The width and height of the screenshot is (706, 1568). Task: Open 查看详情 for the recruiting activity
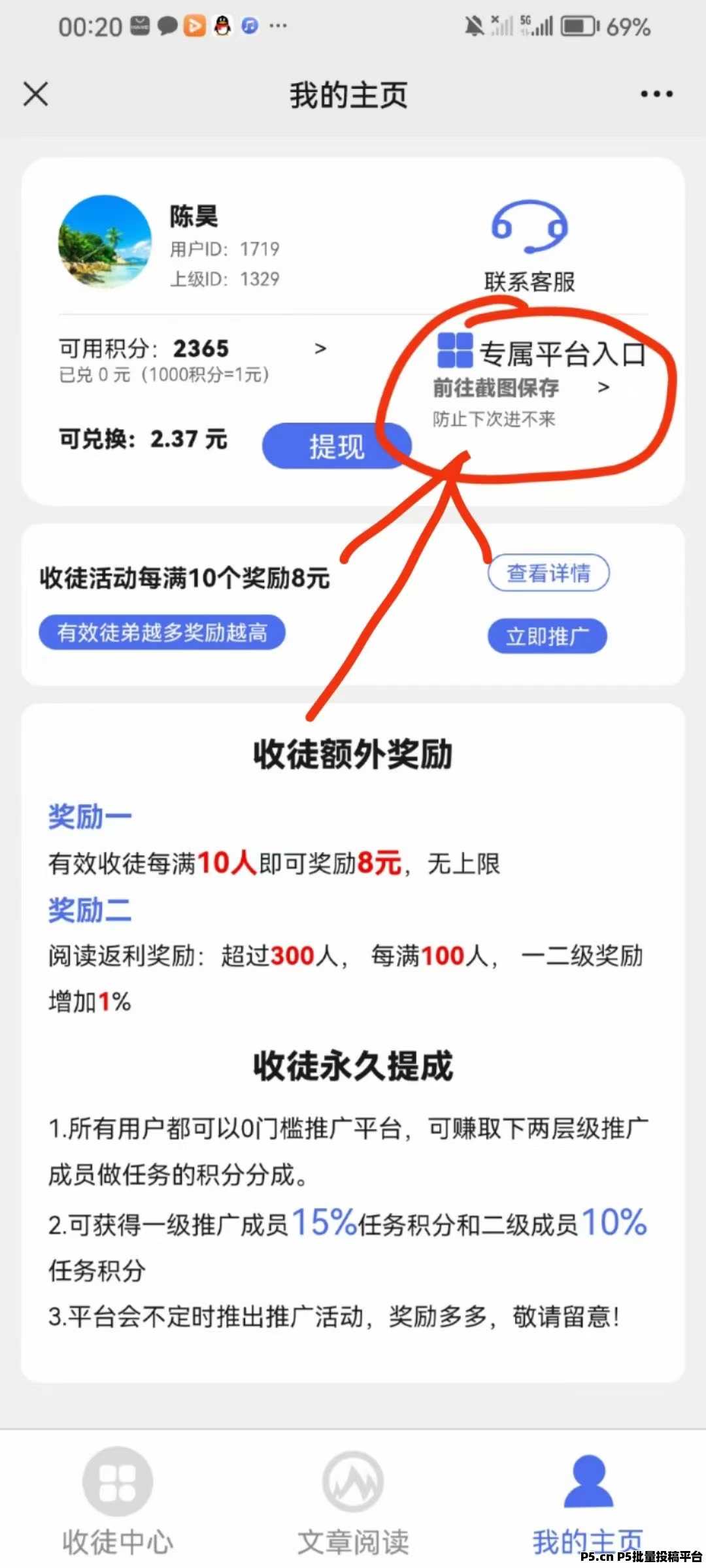click(x=549, y=573)
